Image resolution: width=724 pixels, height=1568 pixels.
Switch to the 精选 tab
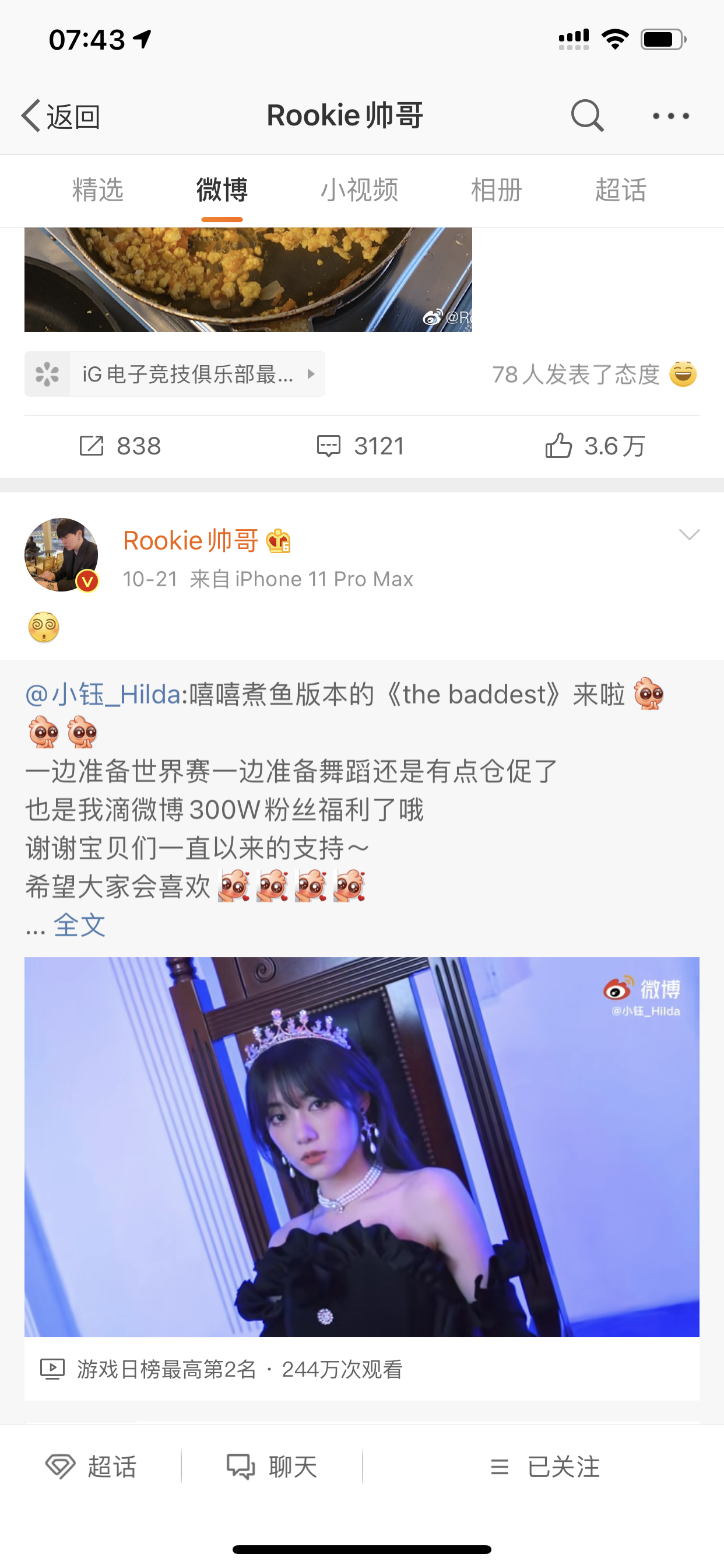(x=97, y=190)
